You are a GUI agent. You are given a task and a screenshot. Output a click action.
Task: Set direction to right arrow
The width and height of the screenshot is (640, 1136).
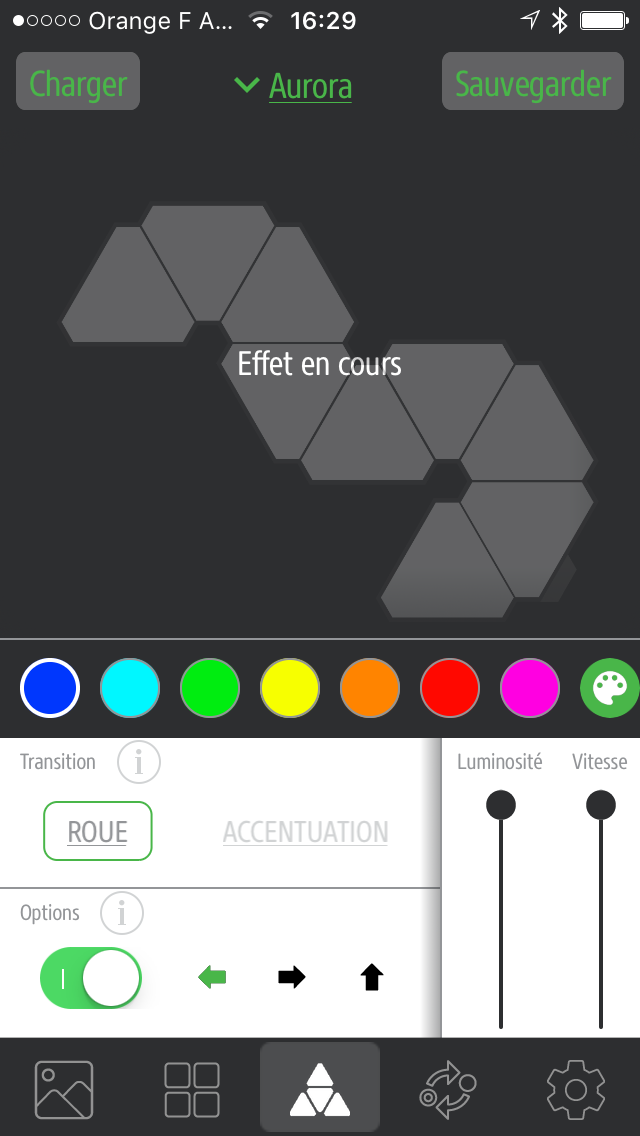pos(291,978)
